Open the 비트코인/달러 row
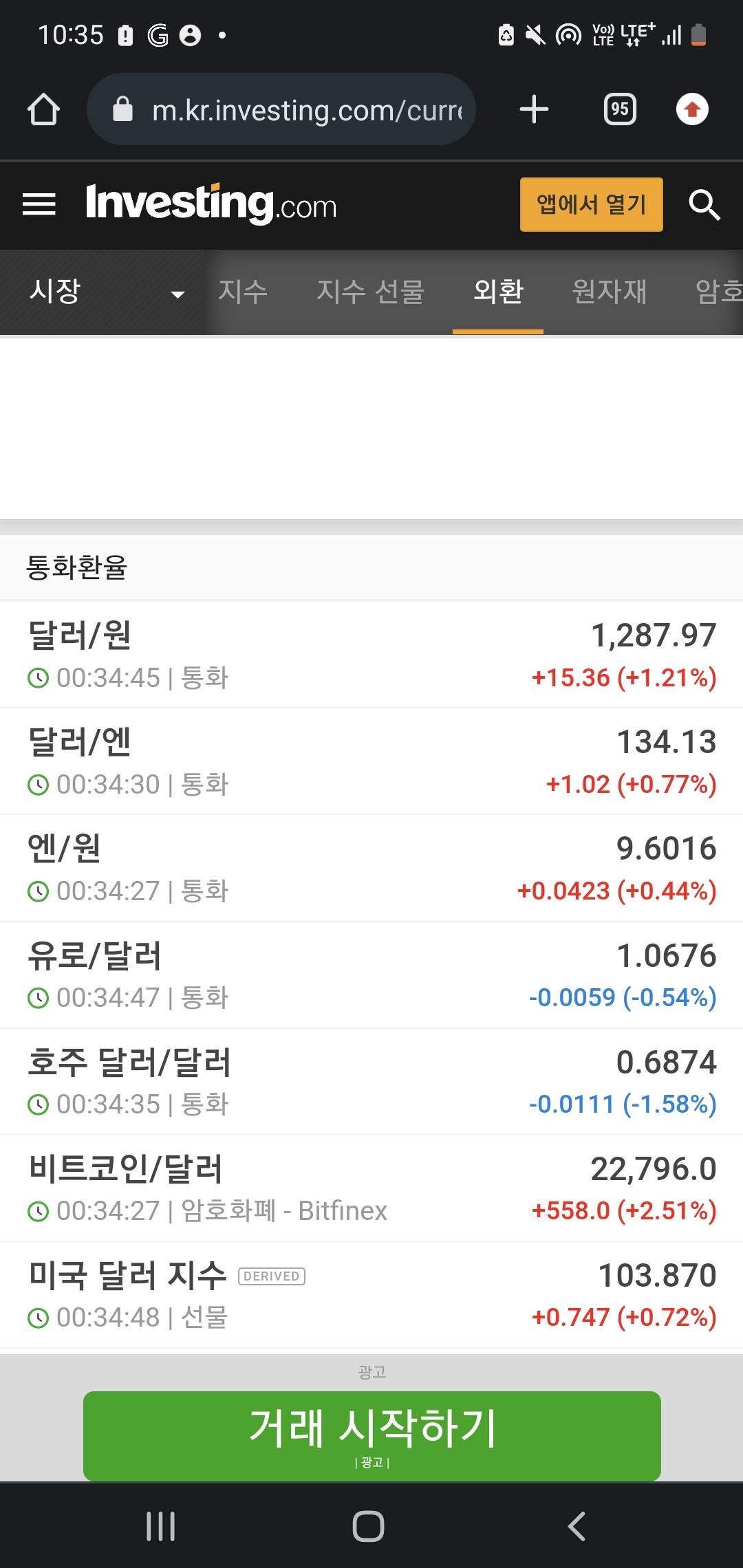Screen dimensions: 743x1568 [371, 1188]
